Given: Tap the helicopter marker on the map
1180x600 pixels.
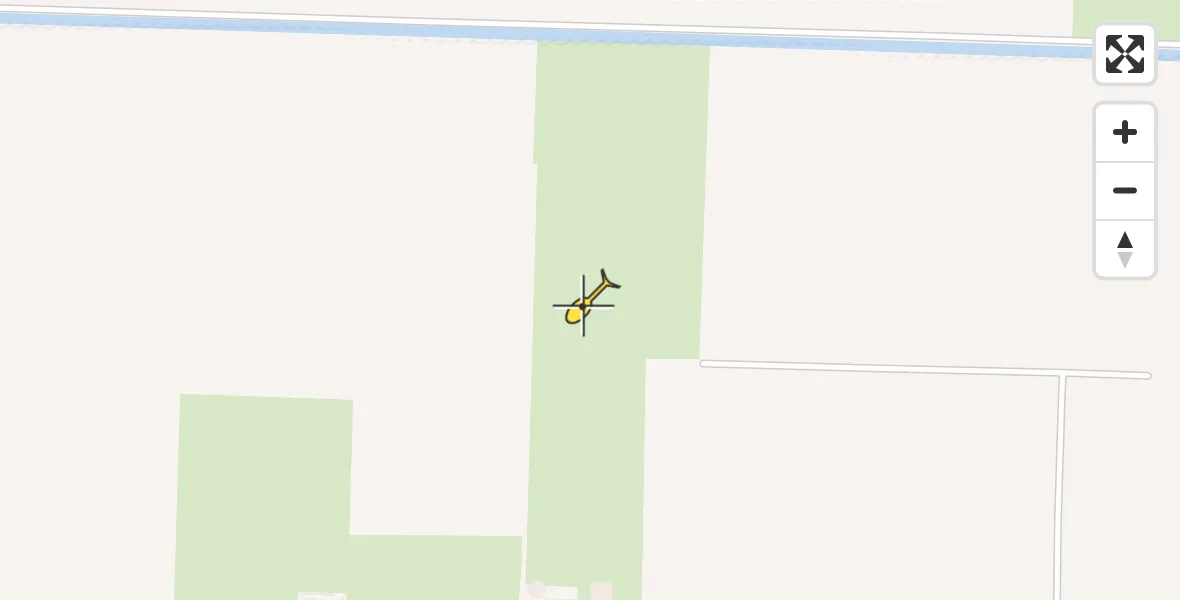Looking at the screenshot, I should 590,299.
